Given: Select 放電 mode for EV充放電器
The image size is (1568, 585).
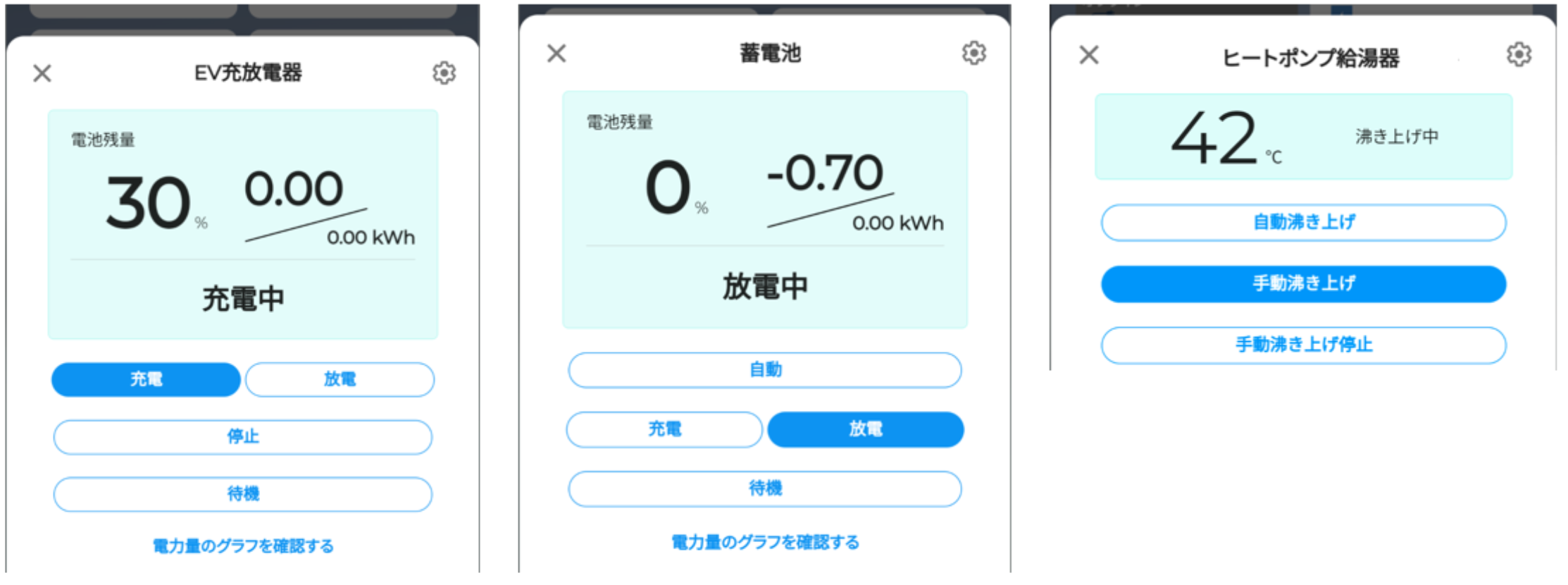Looking at the screenshot, I should (x=340, y=380).
